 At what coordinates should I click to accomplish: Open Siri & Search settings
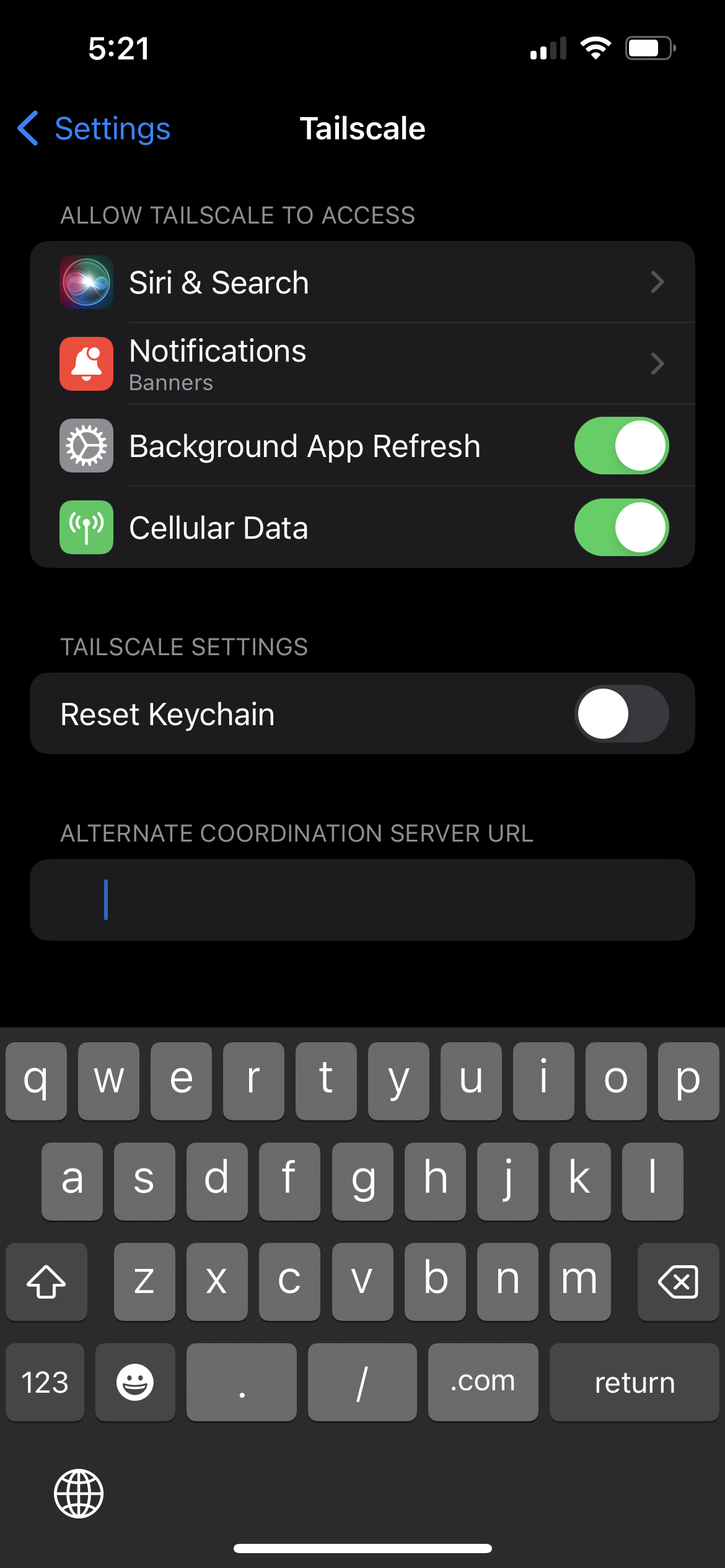click(362, 282)
